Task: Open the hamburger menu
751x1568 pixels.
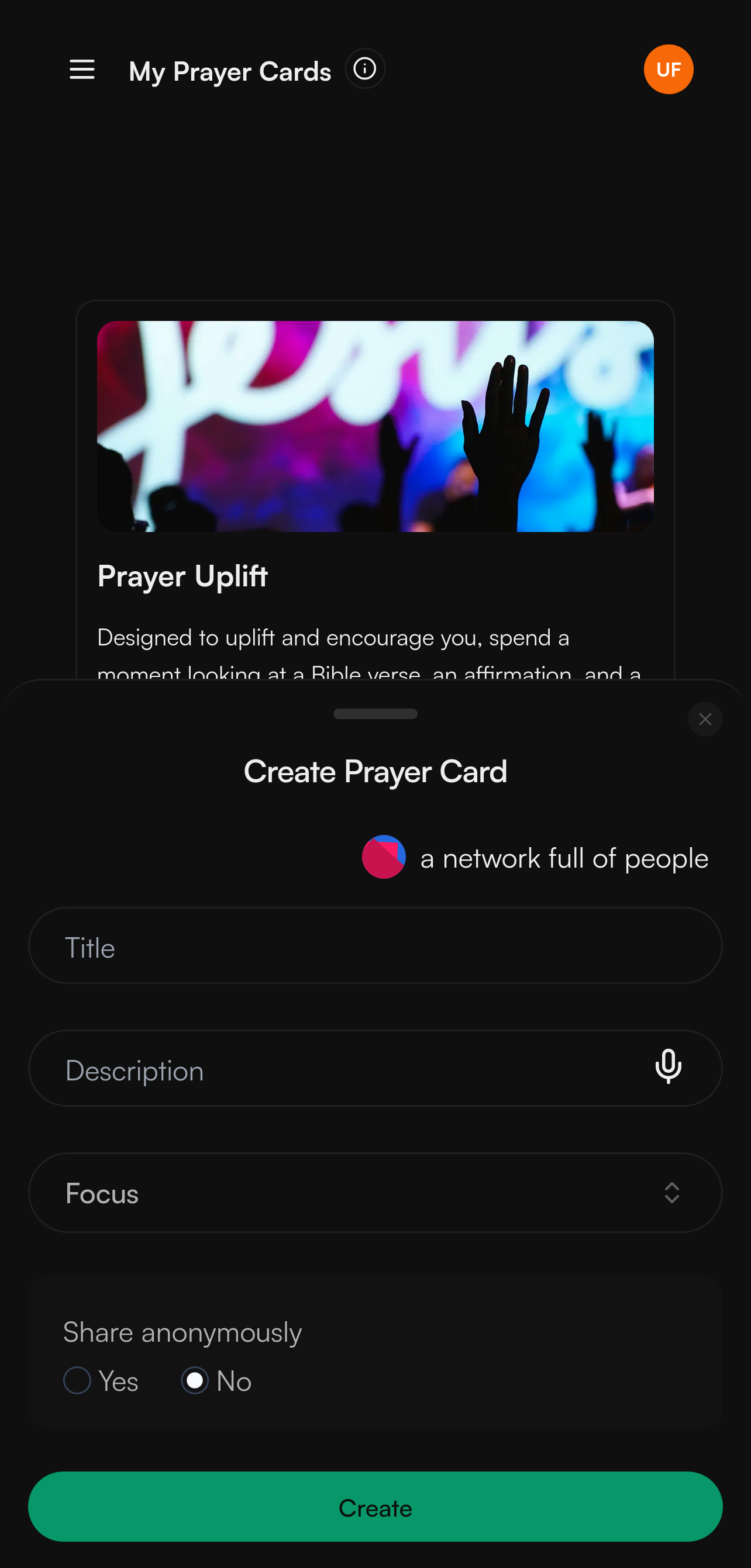Action: pyautogui.click(x=82, y=70)
